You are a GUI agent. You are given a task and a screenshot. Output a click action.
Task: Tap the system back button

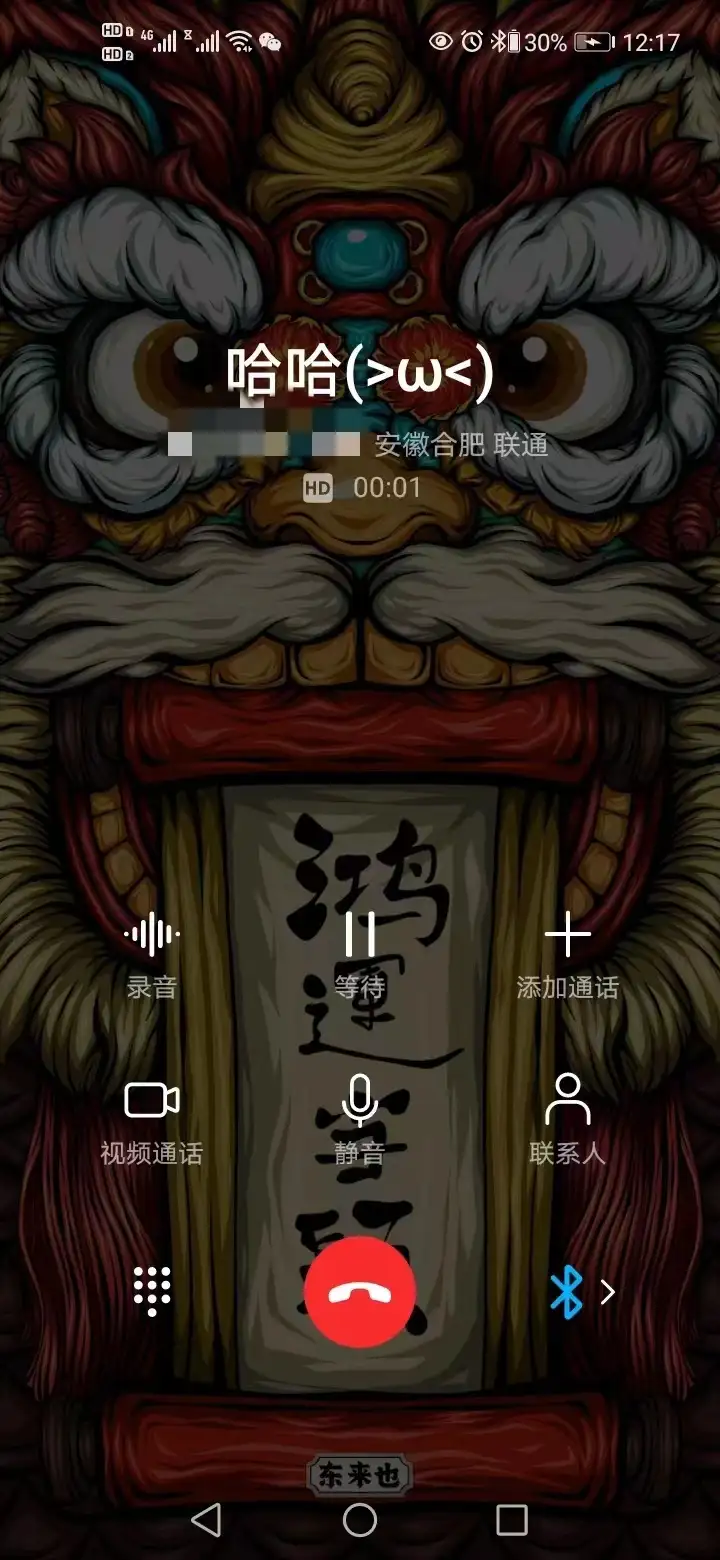click(x=206, y=1520)
